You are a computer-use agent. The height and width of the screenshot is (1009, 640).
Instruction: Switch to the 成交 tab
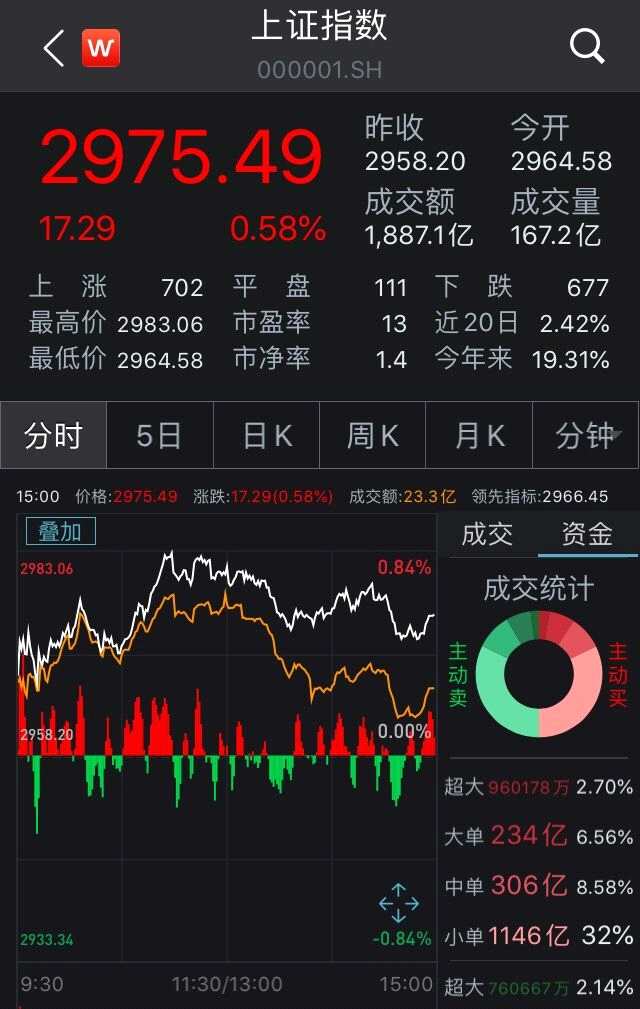click(487, 535)
